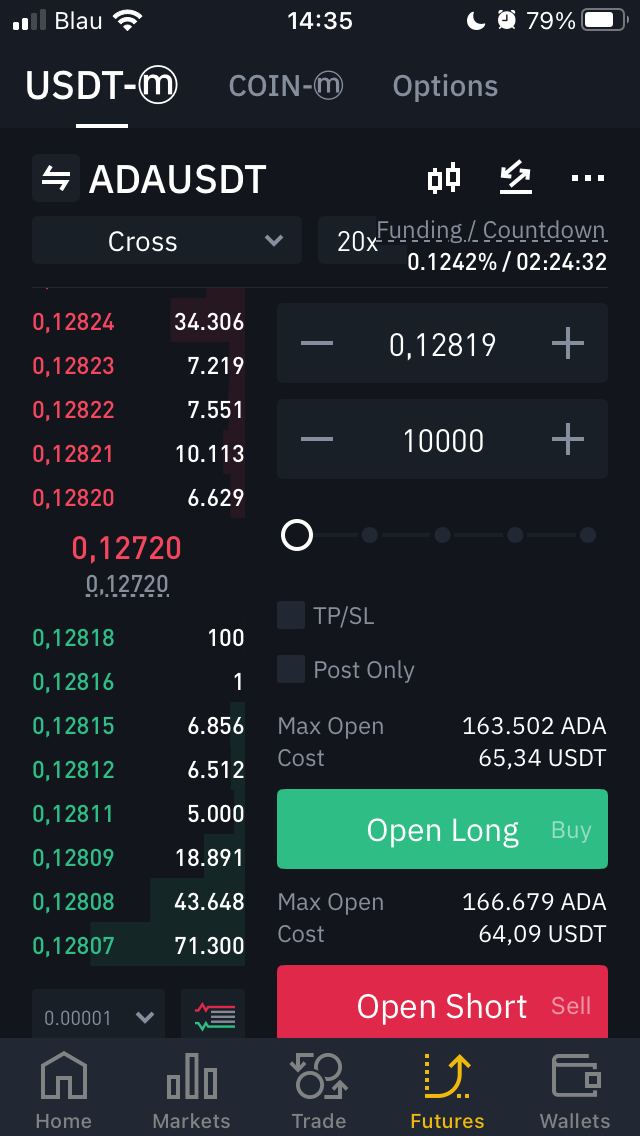Switch to the COIN-M tab

[x=286, y=86]
